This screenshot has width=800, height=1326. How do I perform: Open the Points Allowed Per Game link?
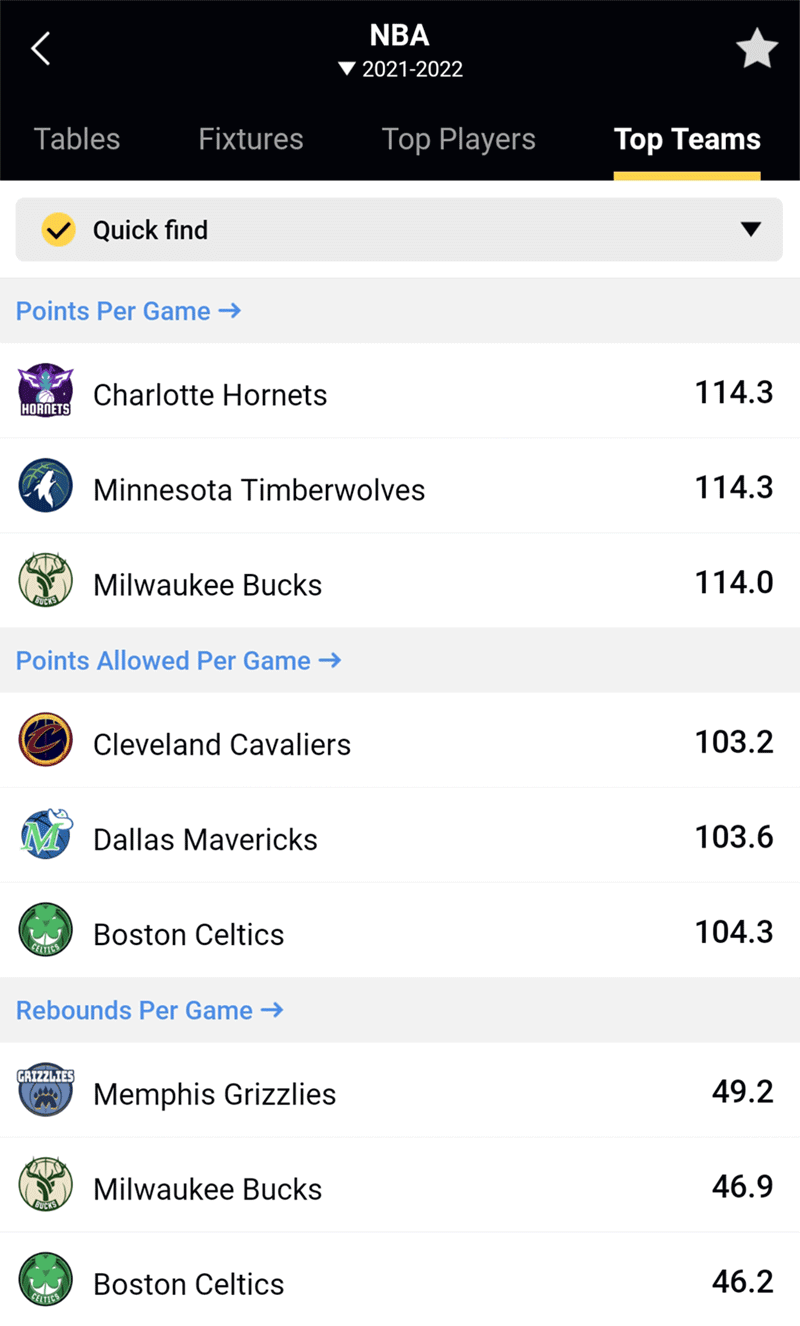pos(178,661)
